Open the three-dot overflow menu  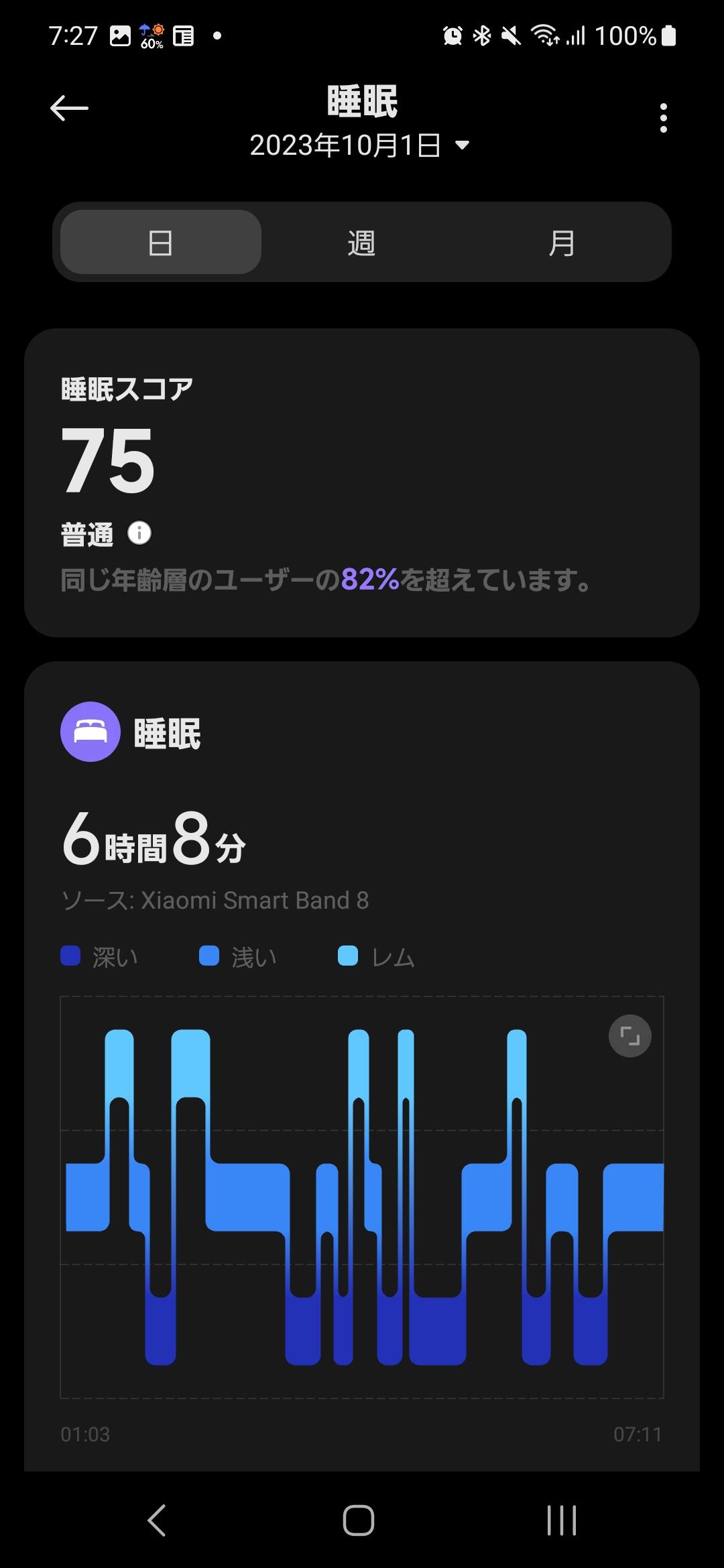coord(663,118)
